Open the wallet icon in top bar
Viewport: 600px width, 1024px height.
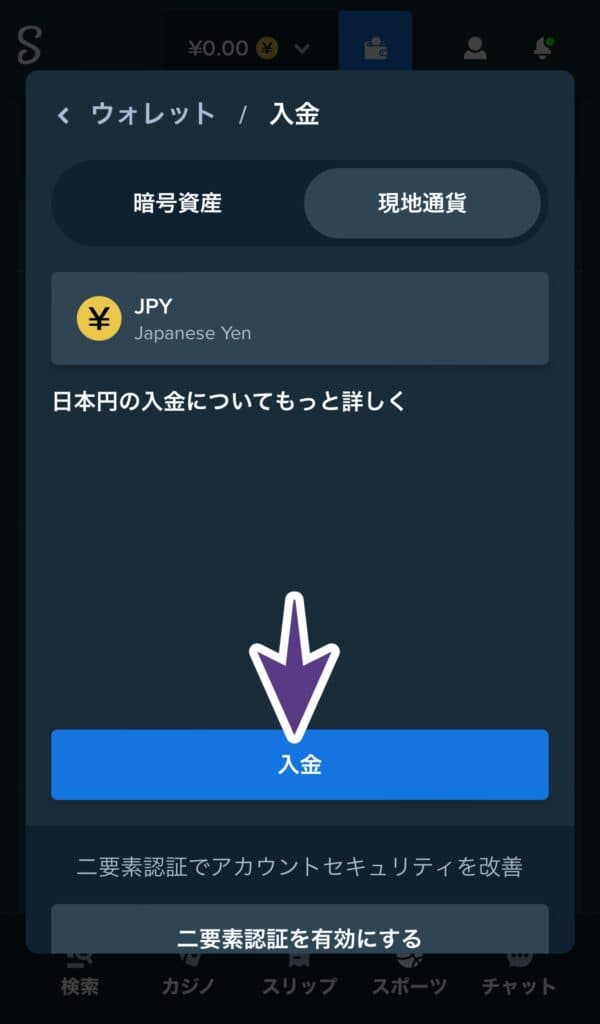(376, 47)
